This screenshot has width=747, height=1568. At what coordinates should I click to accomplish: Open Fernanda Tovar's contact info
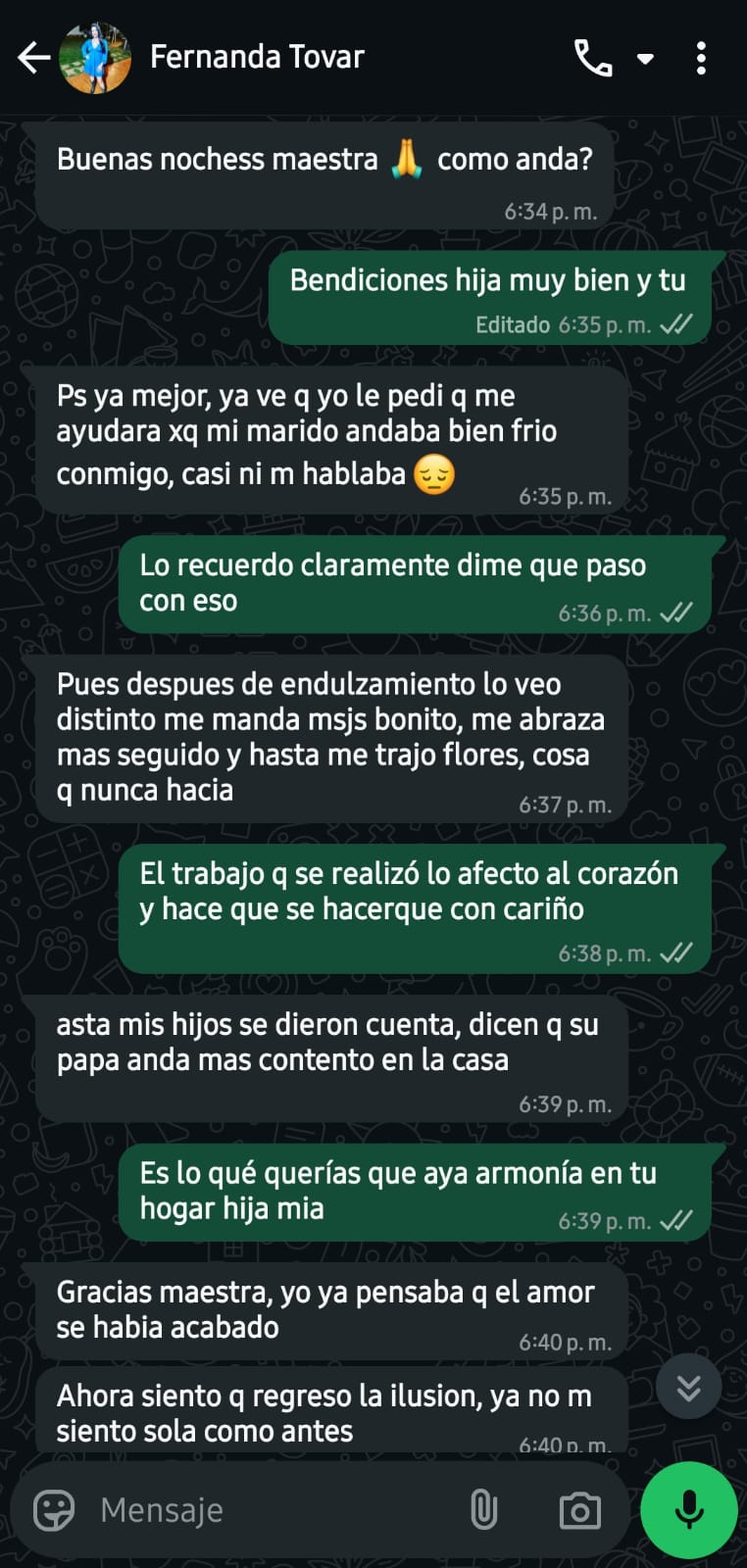point(257,57)
